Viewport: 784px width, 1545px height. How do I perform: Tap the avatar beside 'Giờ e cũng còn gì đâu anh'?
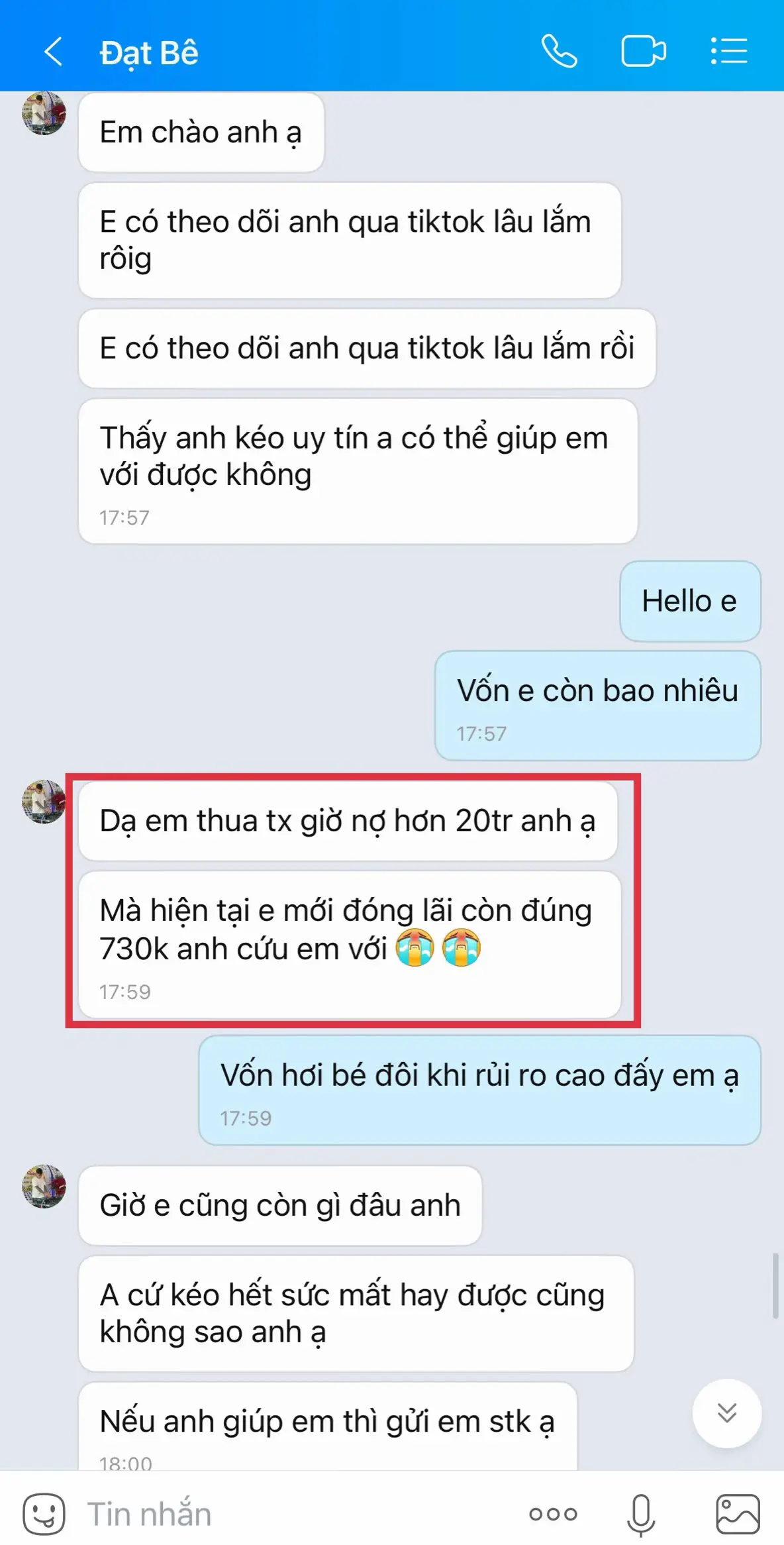pyautogui.click(x=42, y=1187)
